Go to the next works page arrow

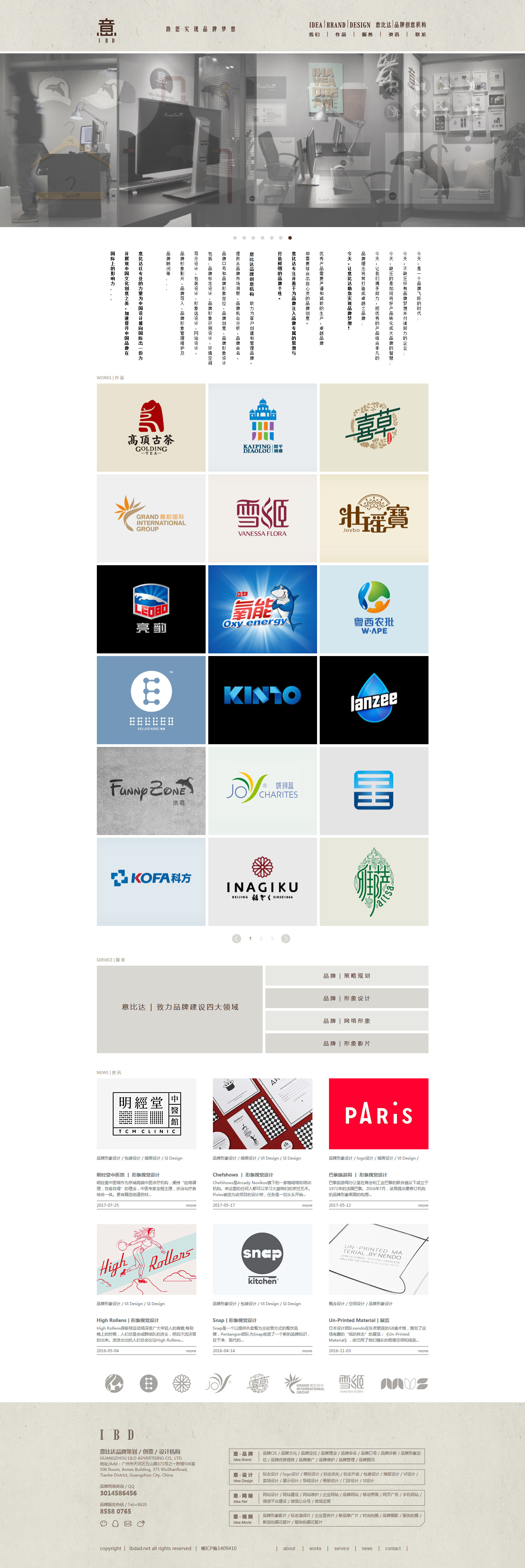coord(286,938)
